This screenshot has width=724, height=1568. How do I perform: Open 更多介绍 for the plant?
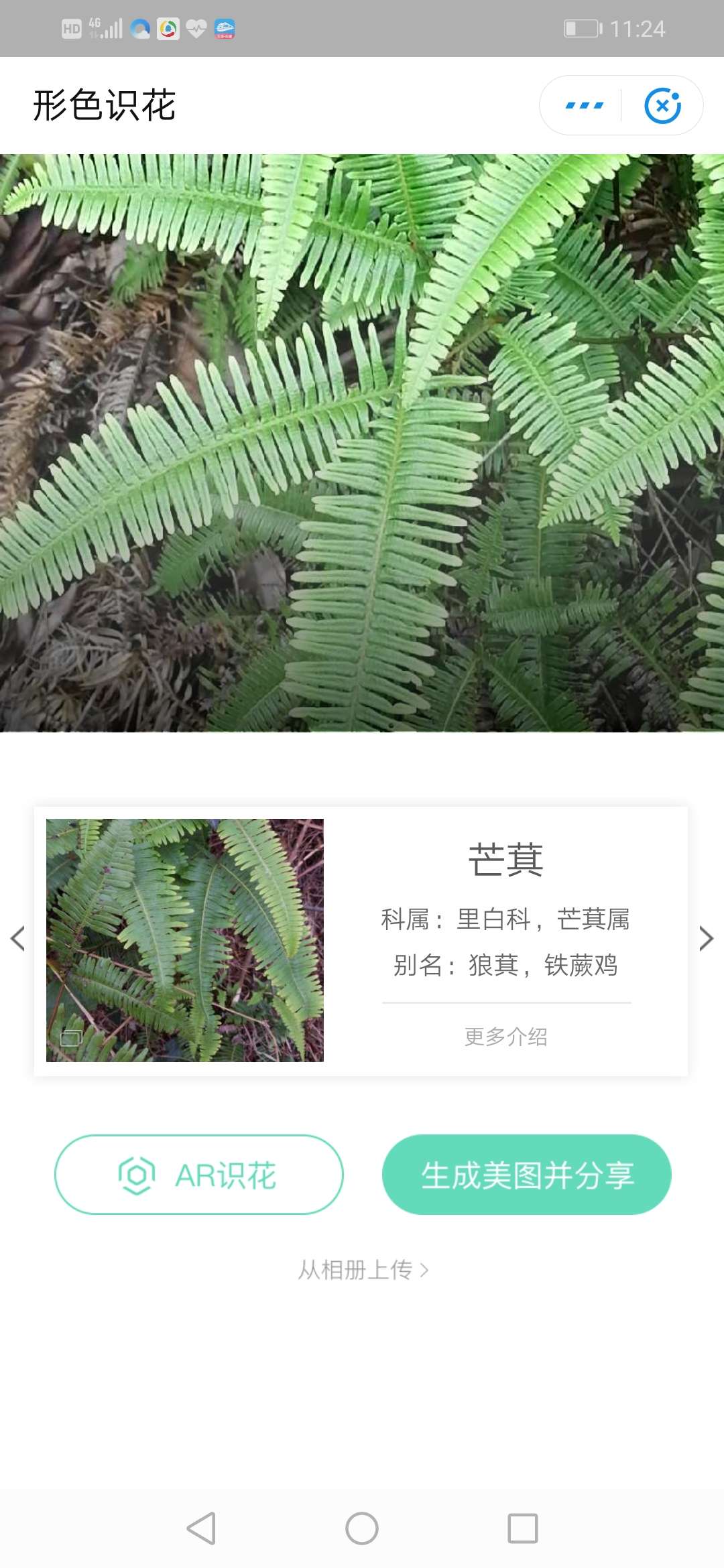[505, 1038]
